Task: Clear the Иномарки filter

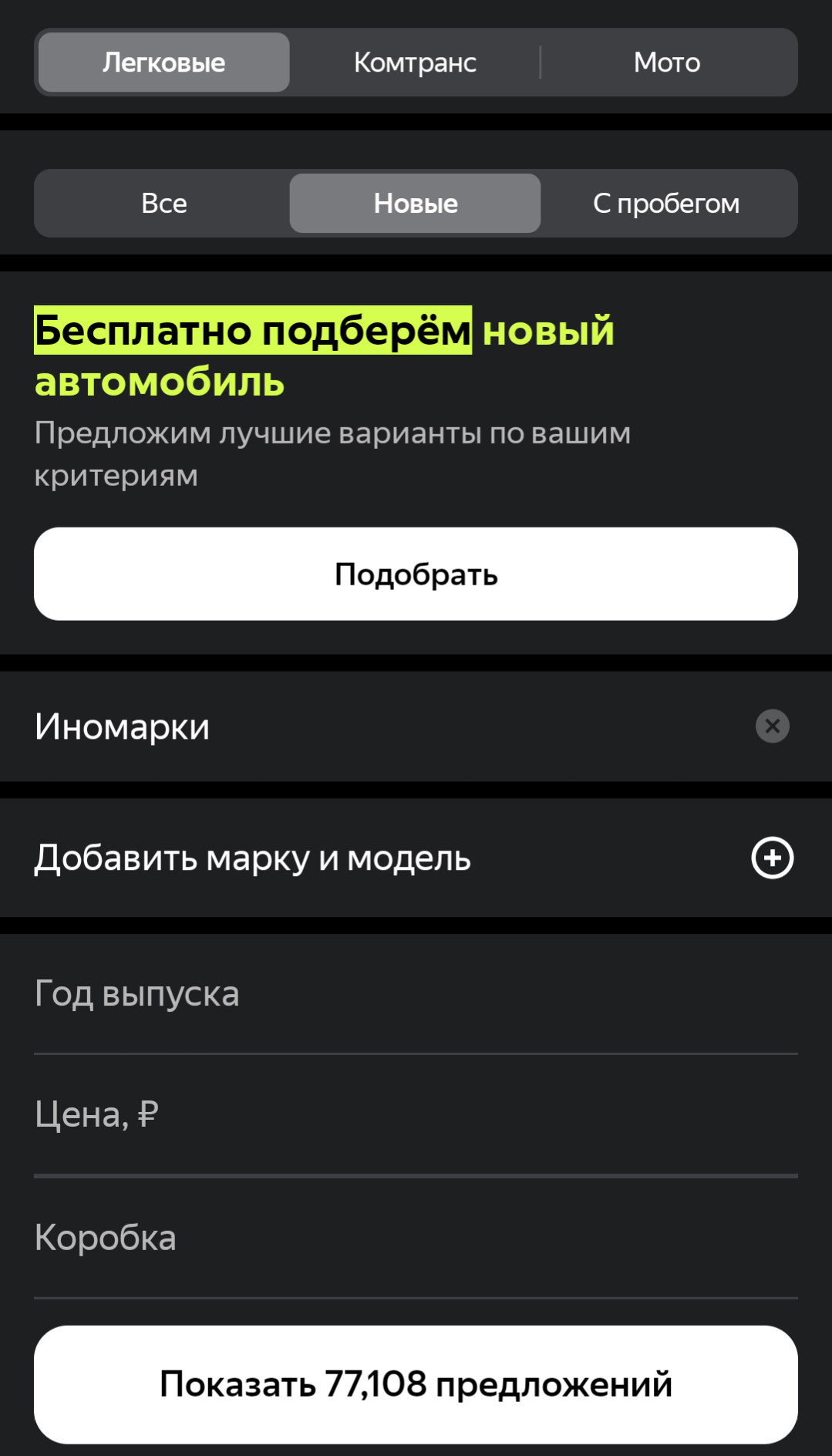Action: pyautogui.click(x=772, y=726)
